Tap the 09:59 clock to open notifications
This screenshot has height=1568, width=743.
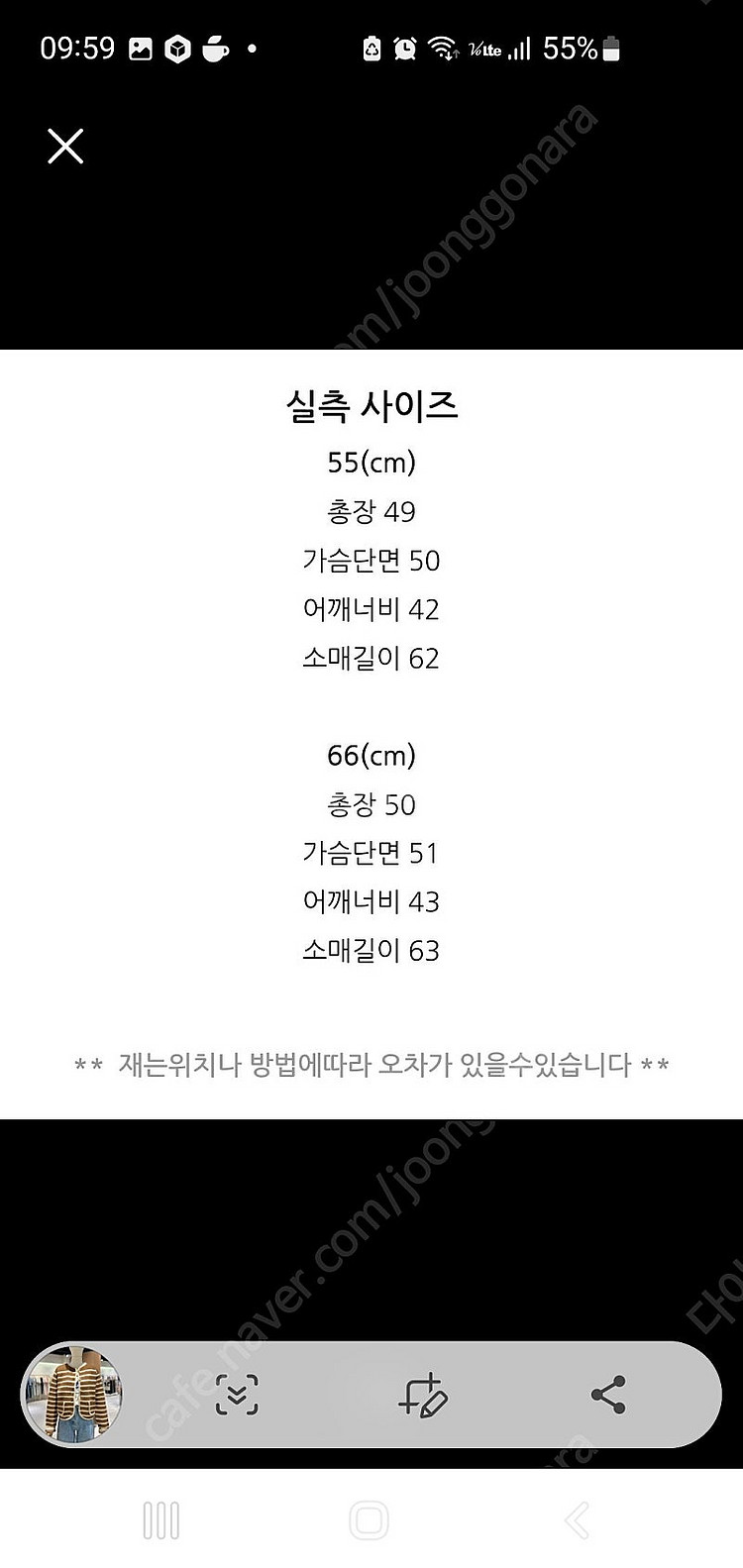[79, 47]
